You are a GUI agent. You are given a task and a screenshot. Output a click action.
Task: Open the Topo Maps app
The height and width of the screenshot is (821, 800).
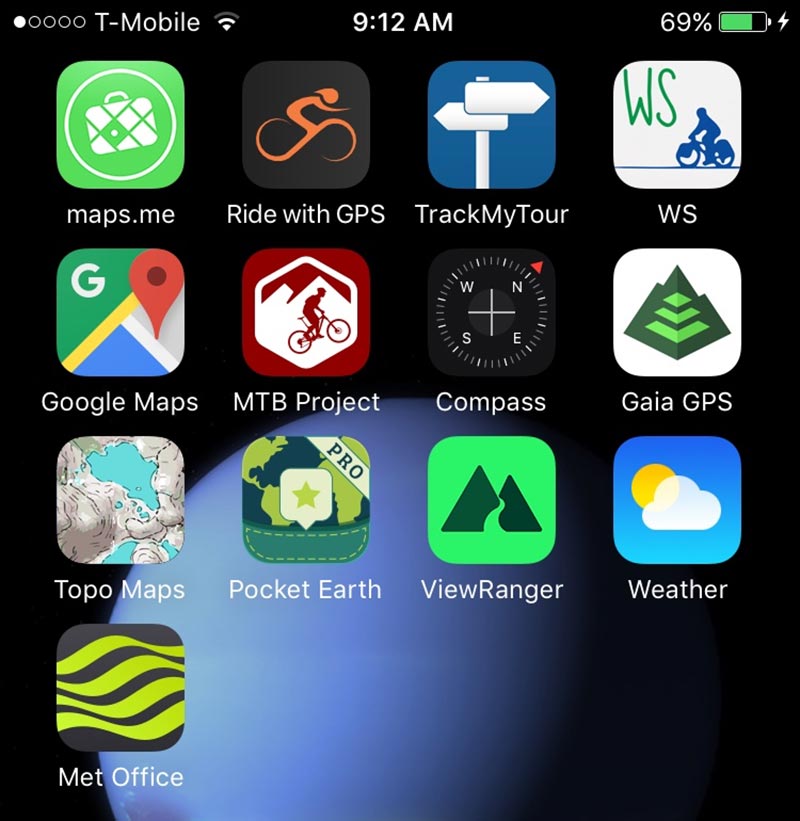[121, 500]
